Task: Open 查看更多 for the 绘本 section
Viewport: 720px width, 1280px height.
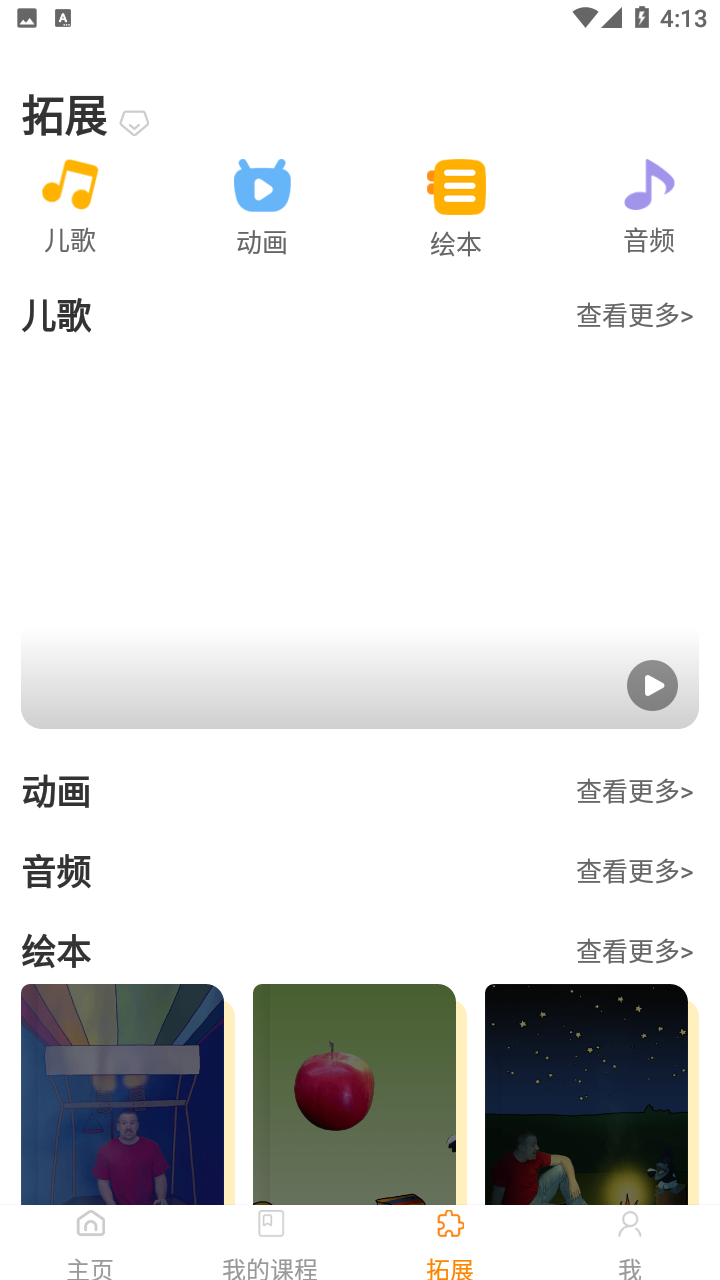Action: click(x=634, y=951)
